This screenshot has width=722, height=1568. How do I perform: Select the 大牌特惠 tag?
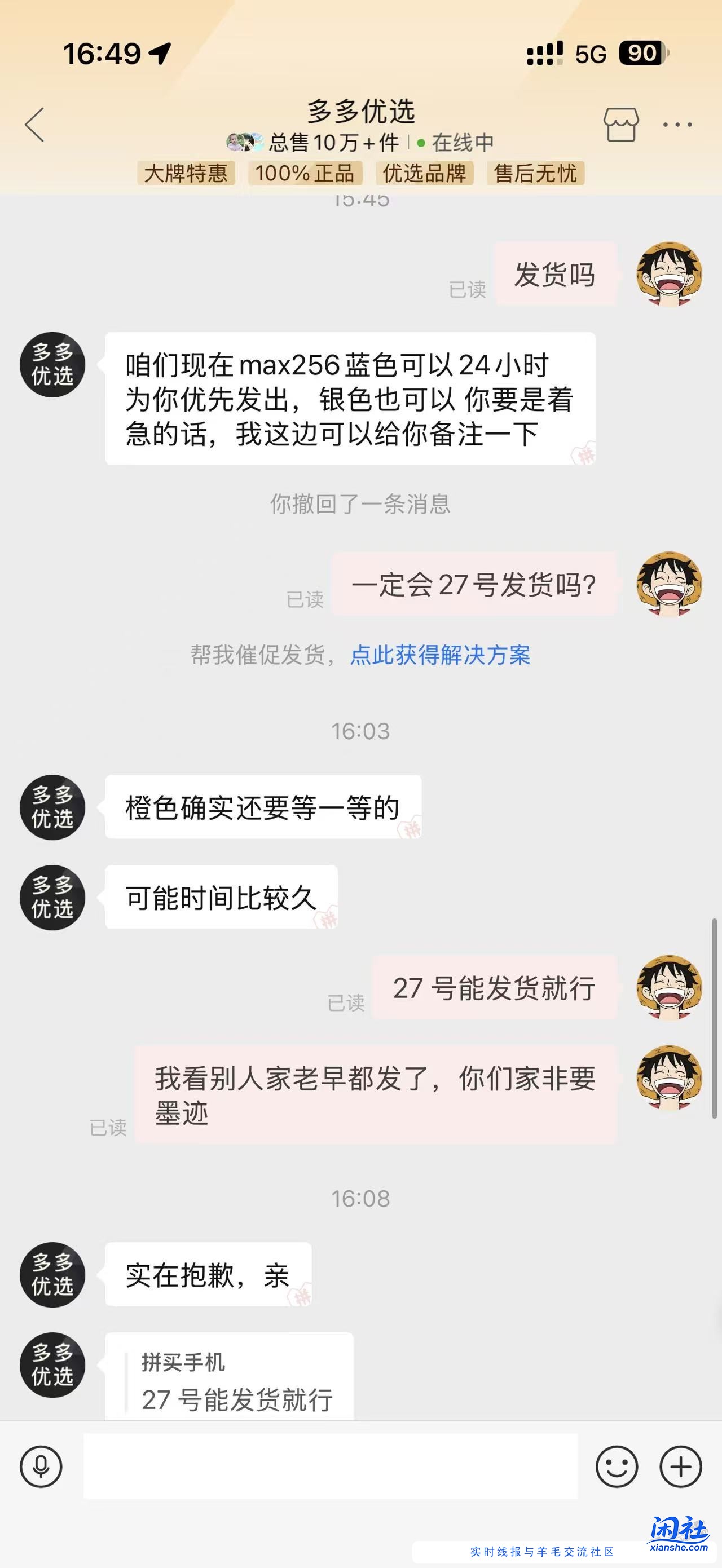coord(186,175)
